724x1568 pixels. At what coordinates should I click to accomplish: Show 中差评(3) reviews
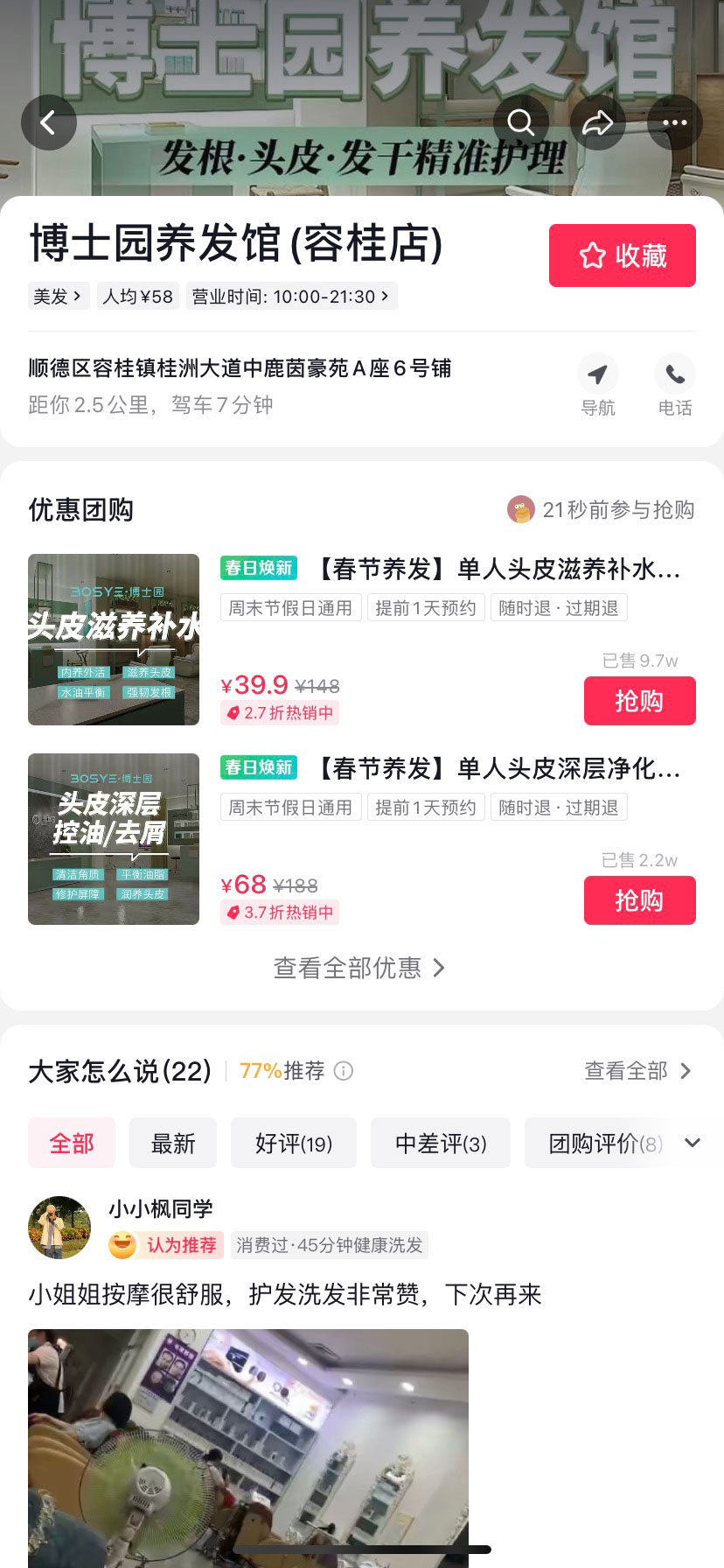[440, 1143]
